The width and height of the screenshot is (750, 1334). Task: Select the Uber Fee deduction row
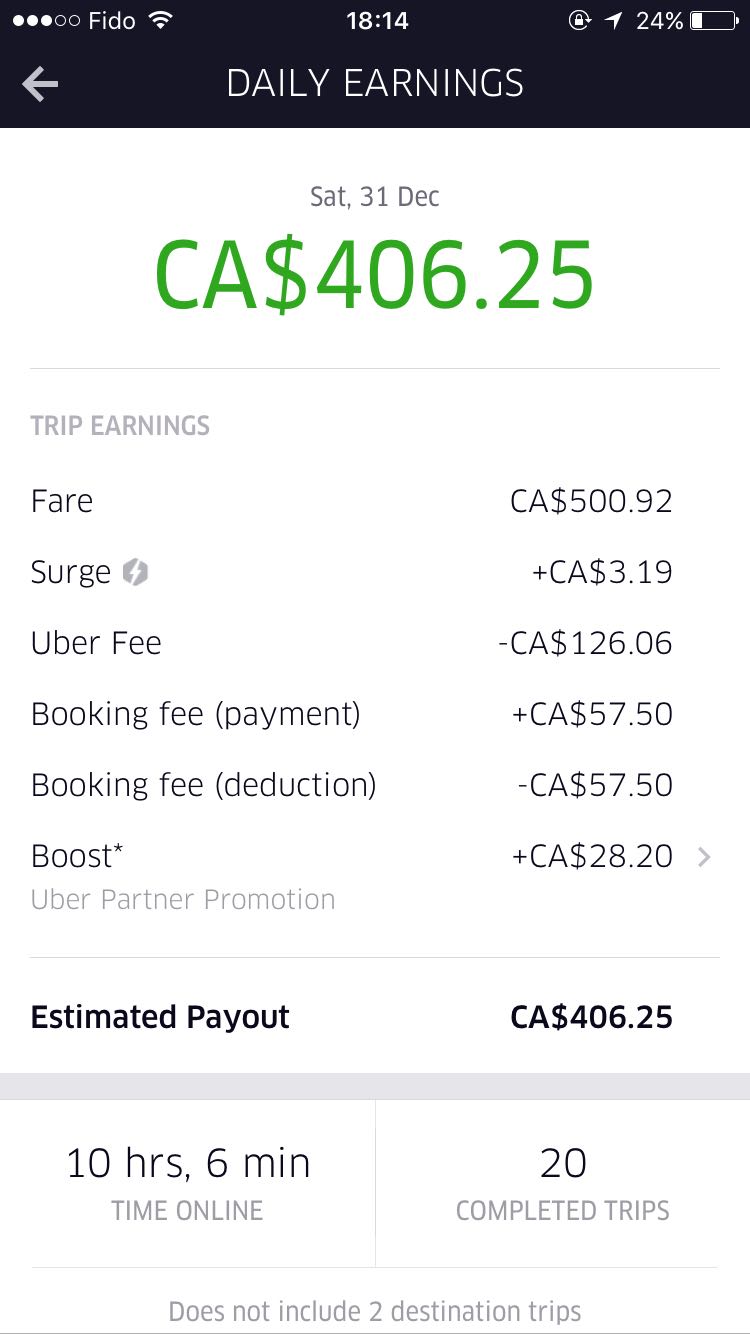click(x=374, y=642)
